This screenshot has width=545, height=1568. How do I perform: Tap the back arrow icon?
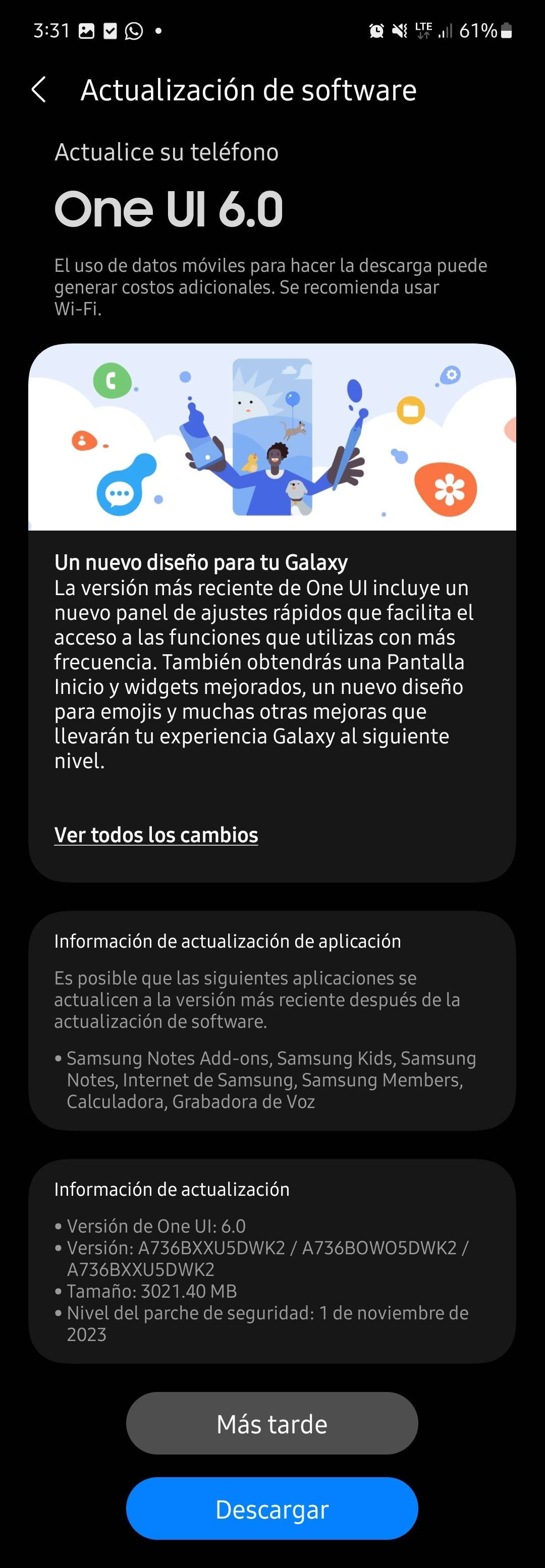pyautogui.click(x=38, y=89)
